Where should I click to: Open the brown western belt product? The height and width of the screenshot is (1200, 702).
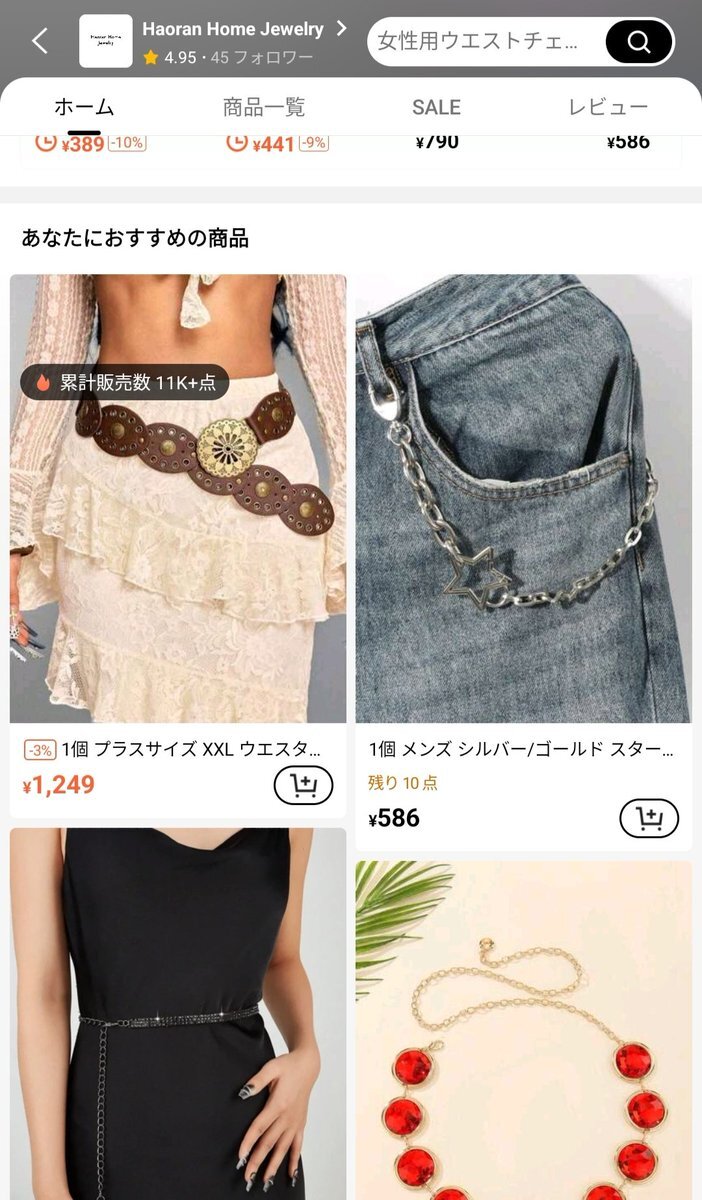(x=178, y=498)
